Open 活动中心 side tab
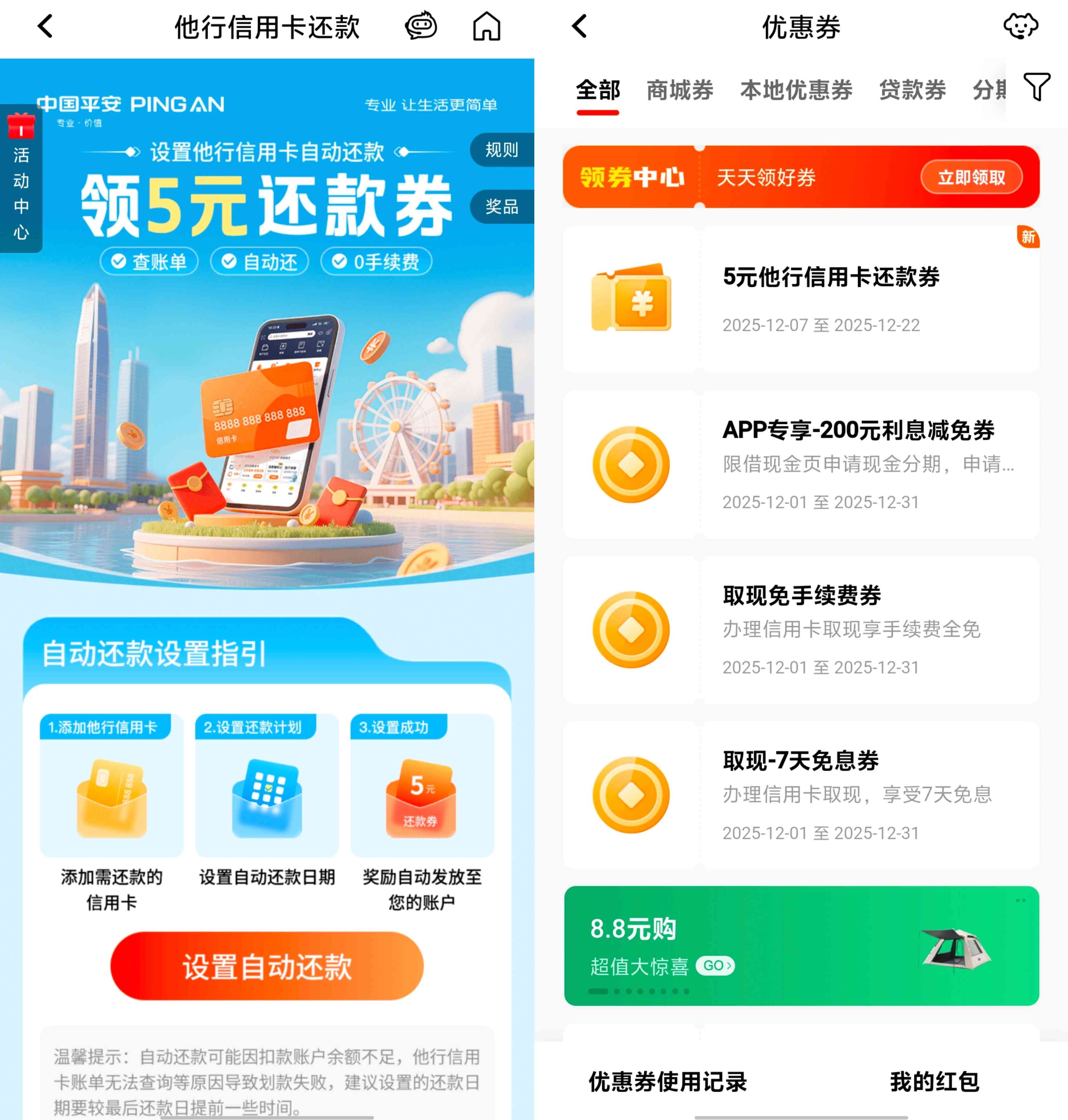Image resolution: width=1068 pixels, height=1120 pixels. [21, 179]
